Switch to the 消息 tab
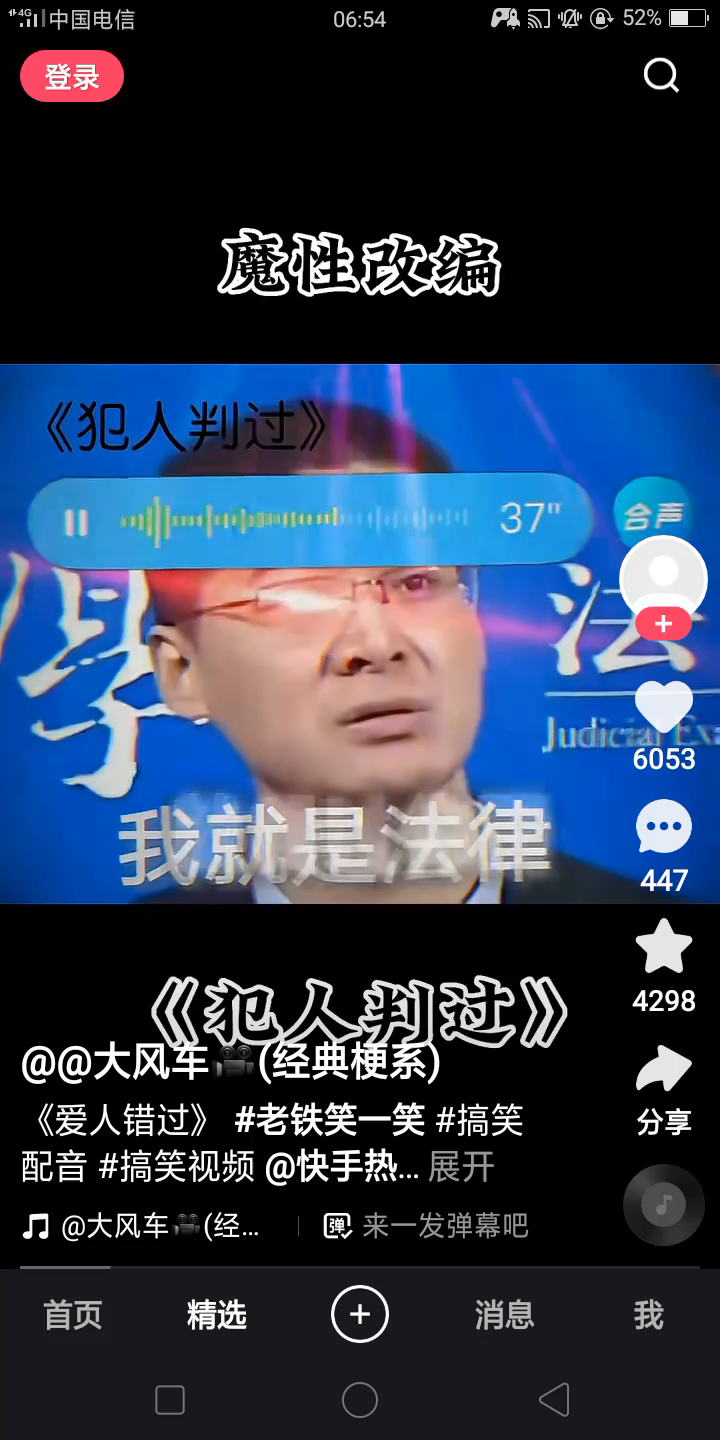720x1440 pixels. pos(504,1315)
